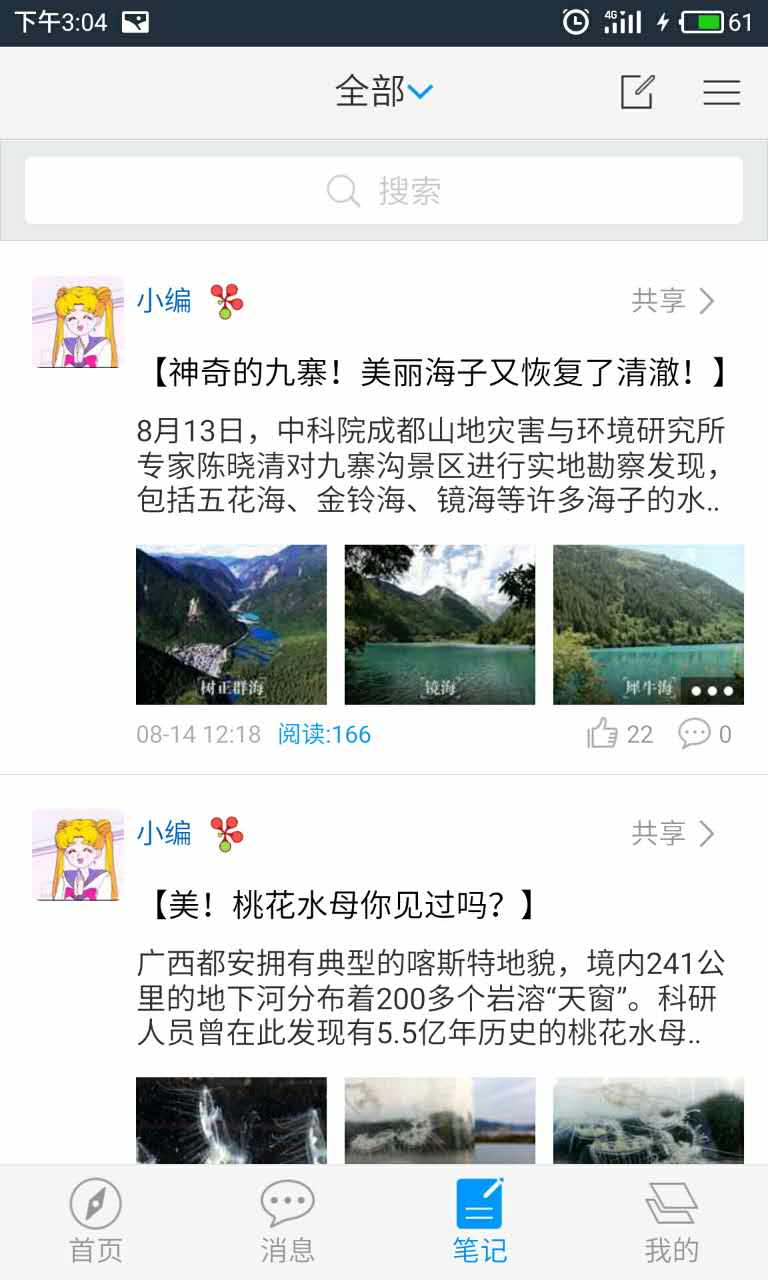Open 小编's avatar on 九寨 post
Screen dimensions: 768x1280
pyautogui.click(x=78, y=321)
